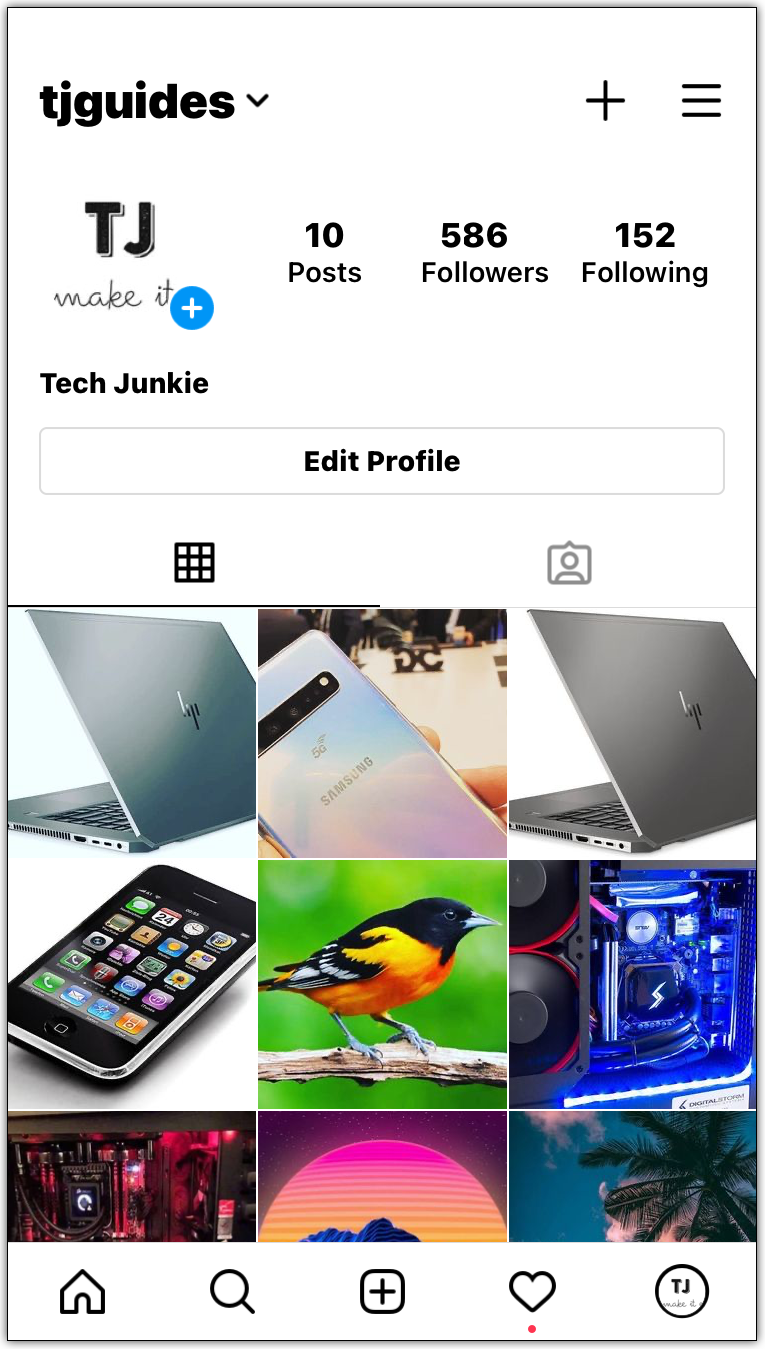765x1349 pixels.
Task: Open the red-lit PC internals post
Action: click(132, 1177)
